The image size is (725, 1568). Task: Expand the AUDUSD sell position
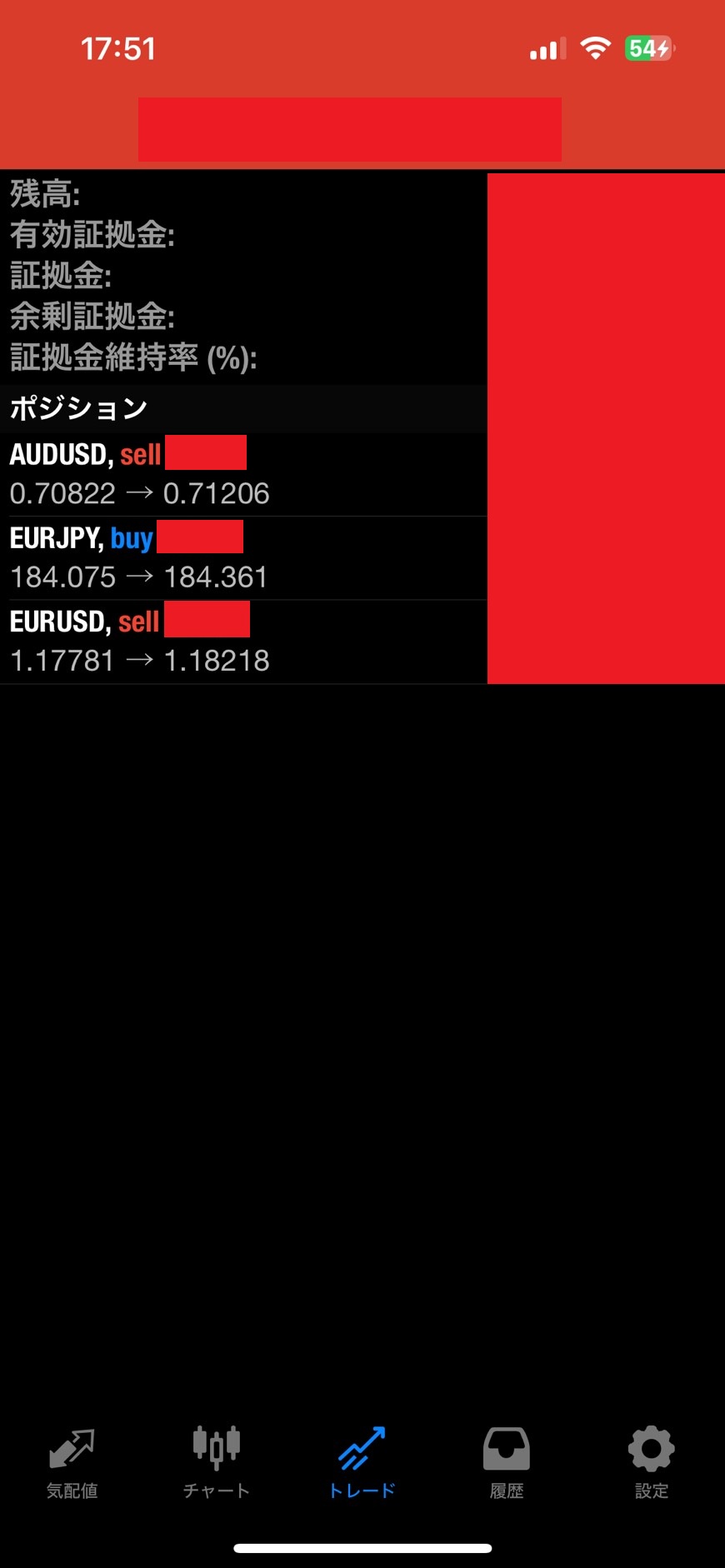242,474
